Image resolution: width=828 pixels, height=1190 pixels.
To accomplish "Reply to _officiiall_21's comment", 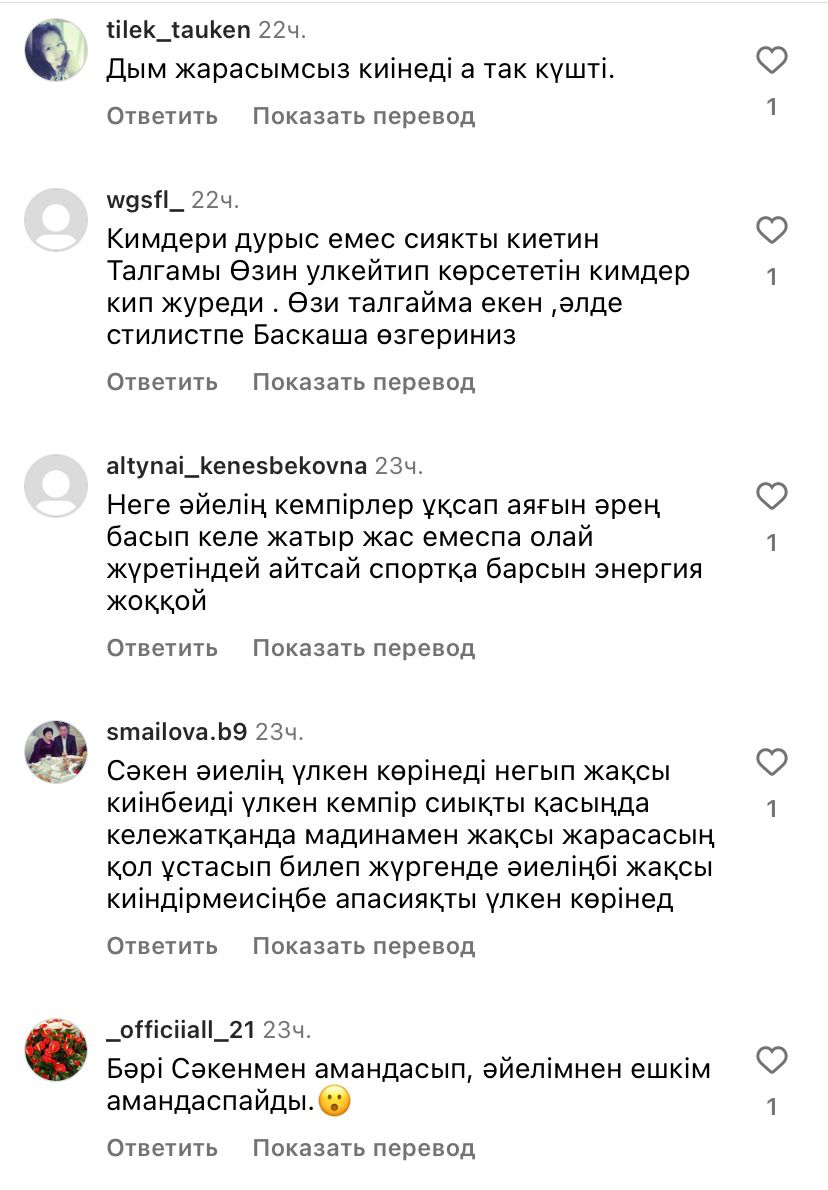I will click(162, 1148).
